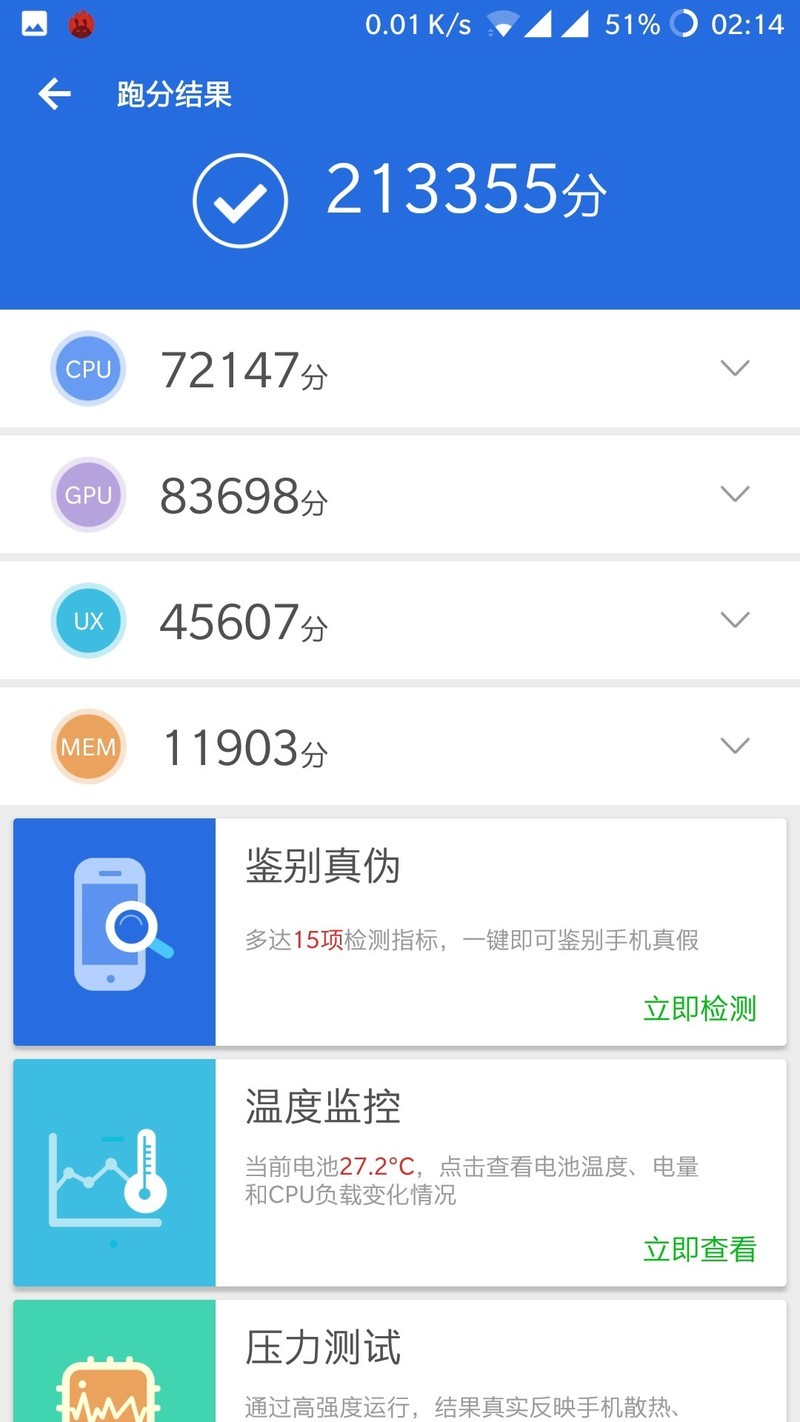Expand the GPU score breakdown
The width and height of the screenshot is (800, 1422).
click(735, 495)
